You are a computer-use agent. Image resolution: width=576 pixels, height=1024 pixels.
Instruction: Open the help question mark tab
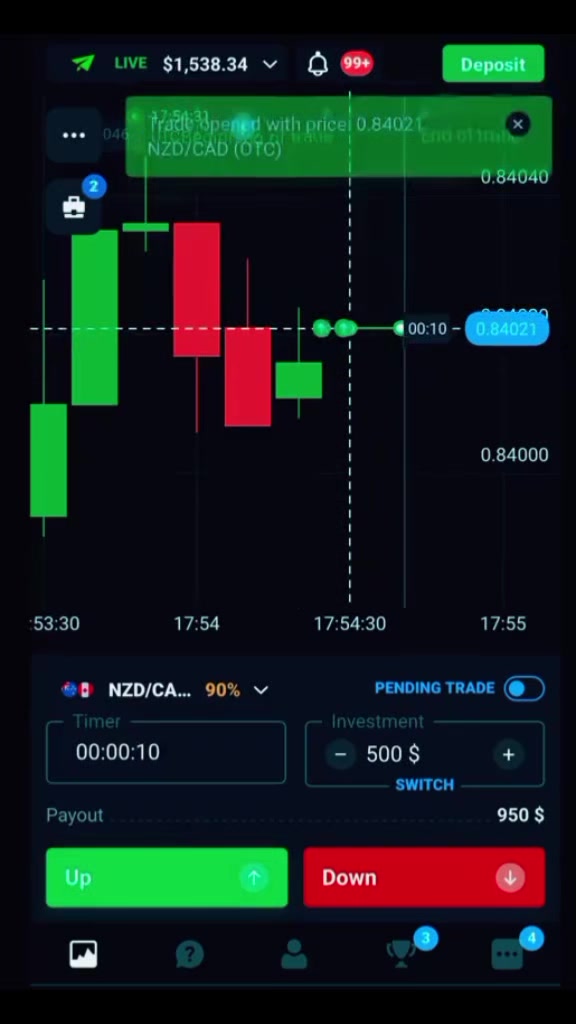[189, 955]
